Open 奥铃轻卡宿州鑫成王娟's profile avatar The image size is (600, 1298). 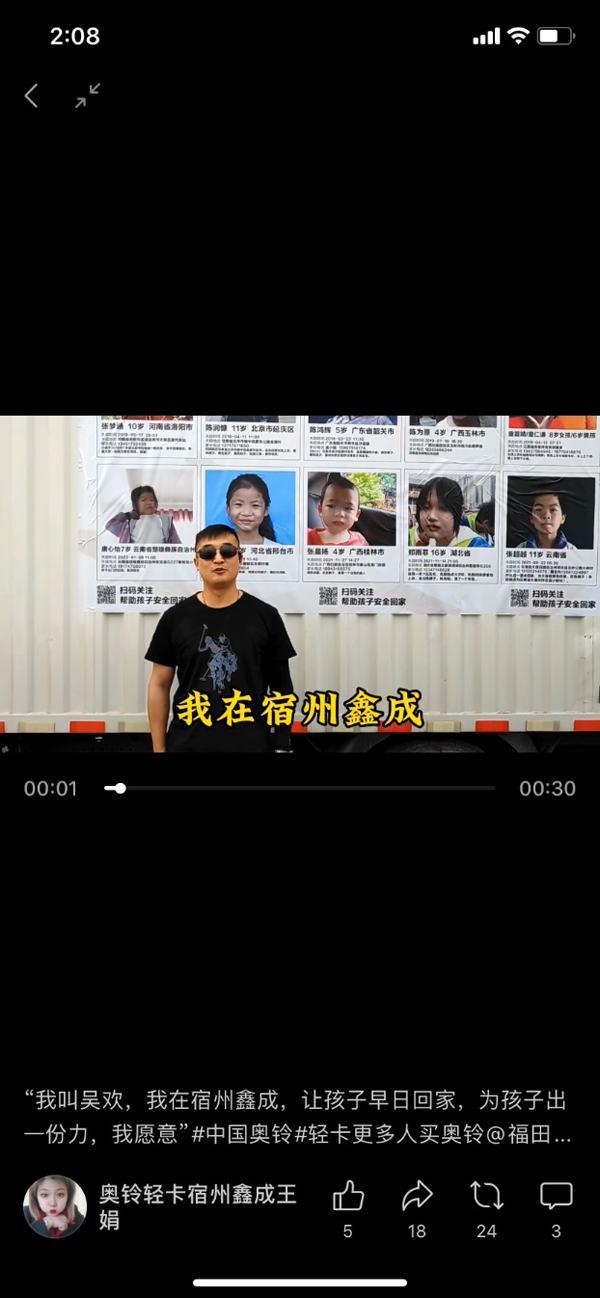(55, 1206)
